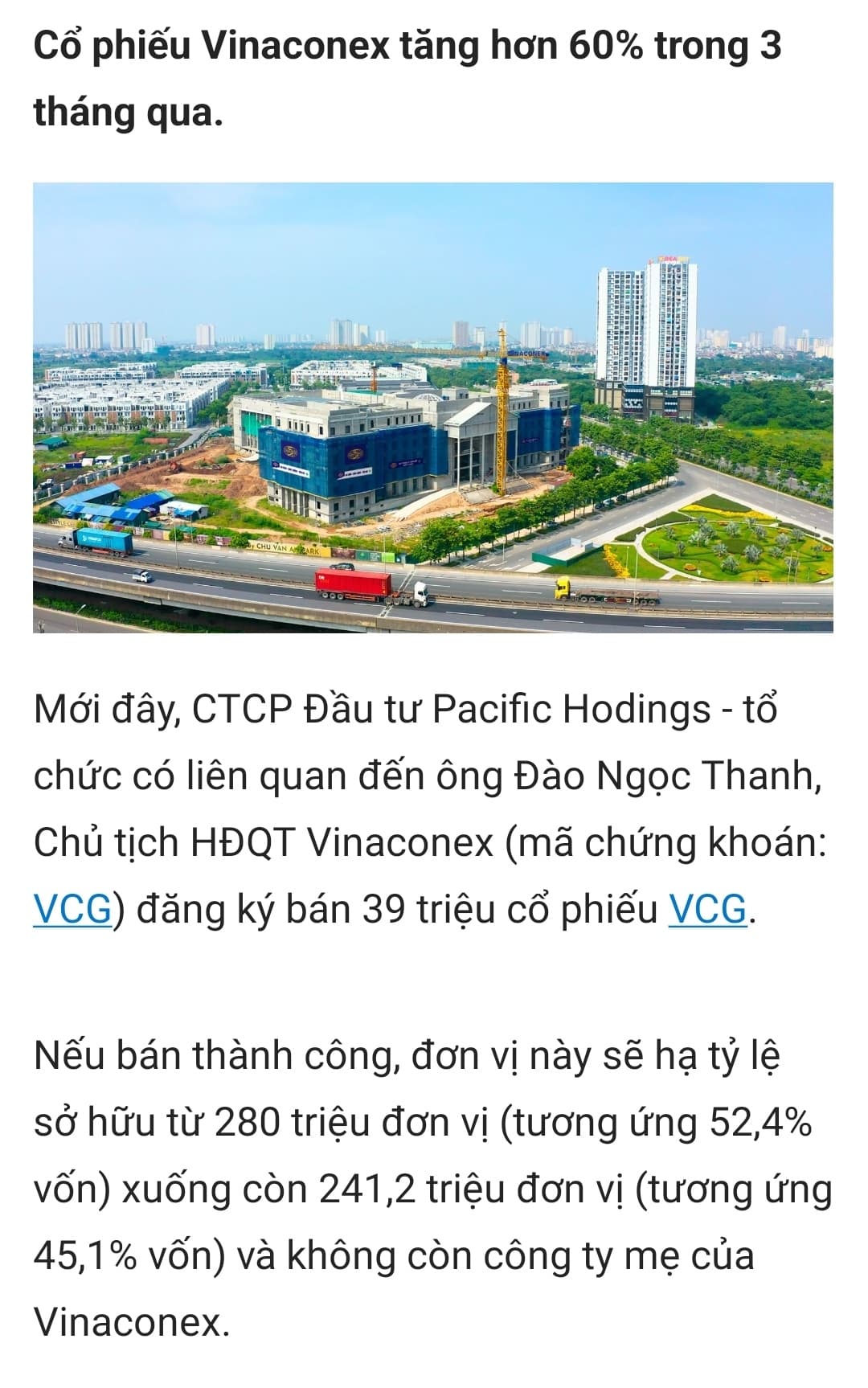Image resolution: width=868 pixels, height=1388 pixels.
Task: Open the VCG link after 'cổ phiếu'
Action: tap(707, 909)
